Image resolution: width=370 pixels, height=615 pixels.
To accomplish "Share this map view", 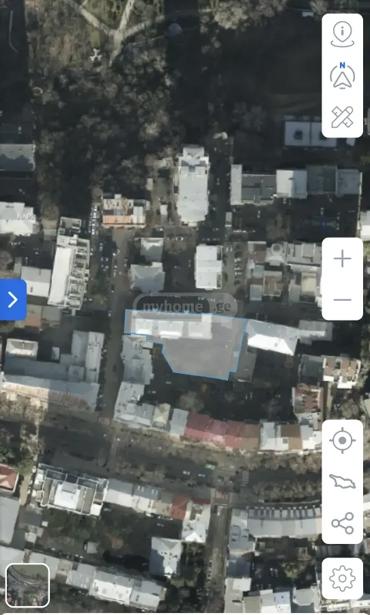I will coord(342,523).
